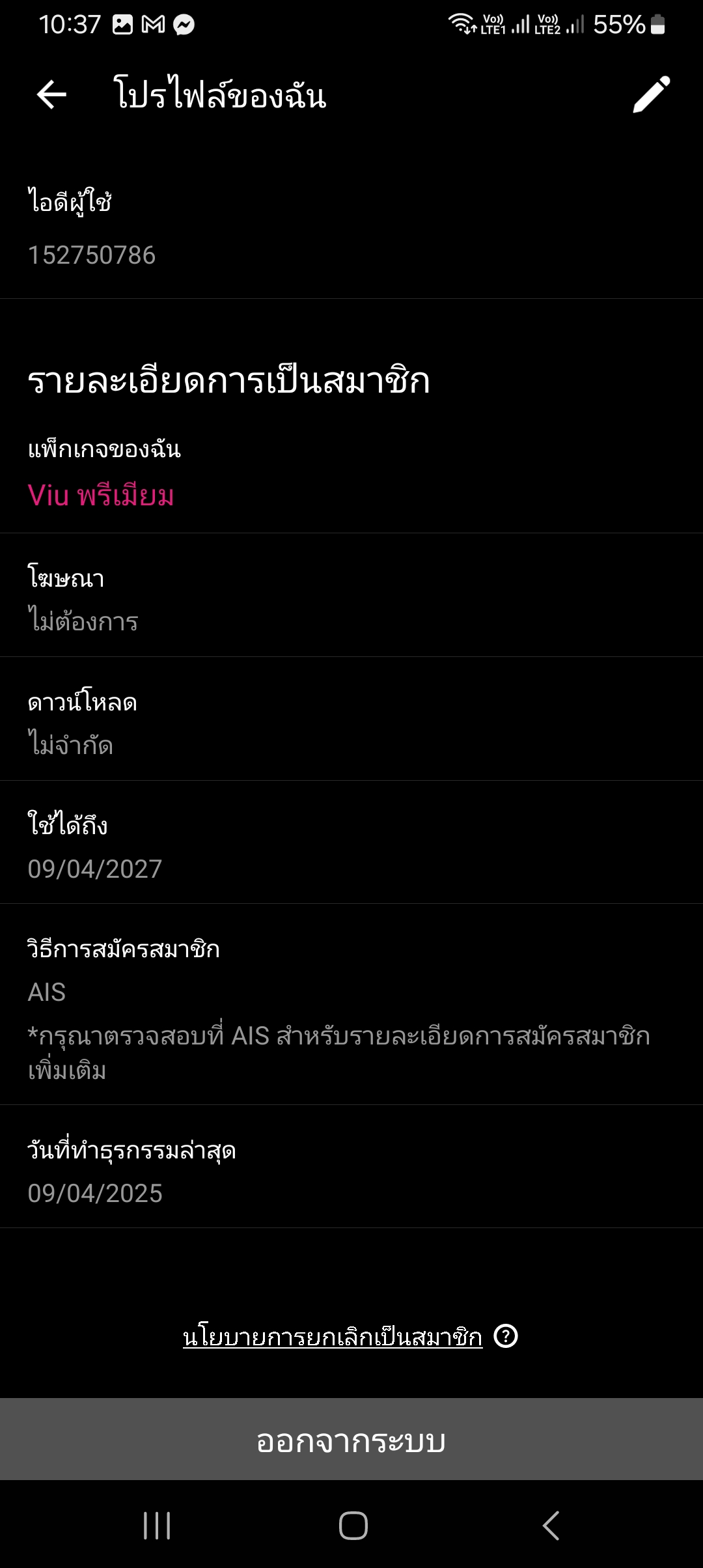703x1568 pixels.
Task: Tap the question mark help icon
Action: point(506,1336)
